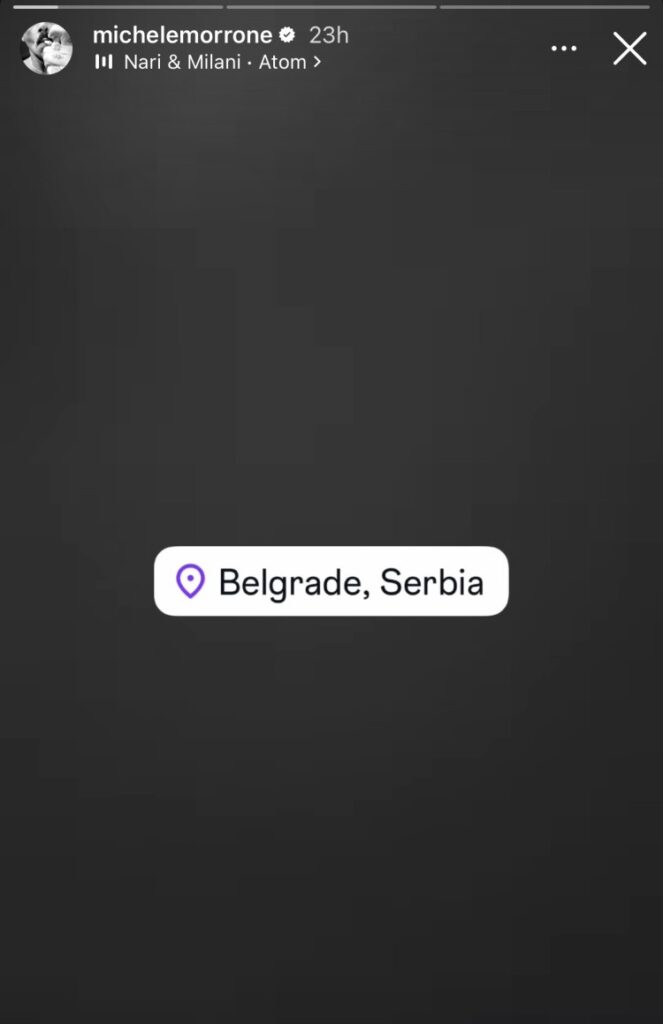The width and height of the screenshot is (663, 1024).
Task: Tap the michelemorrone username
Action: click(x=182, y=35)
